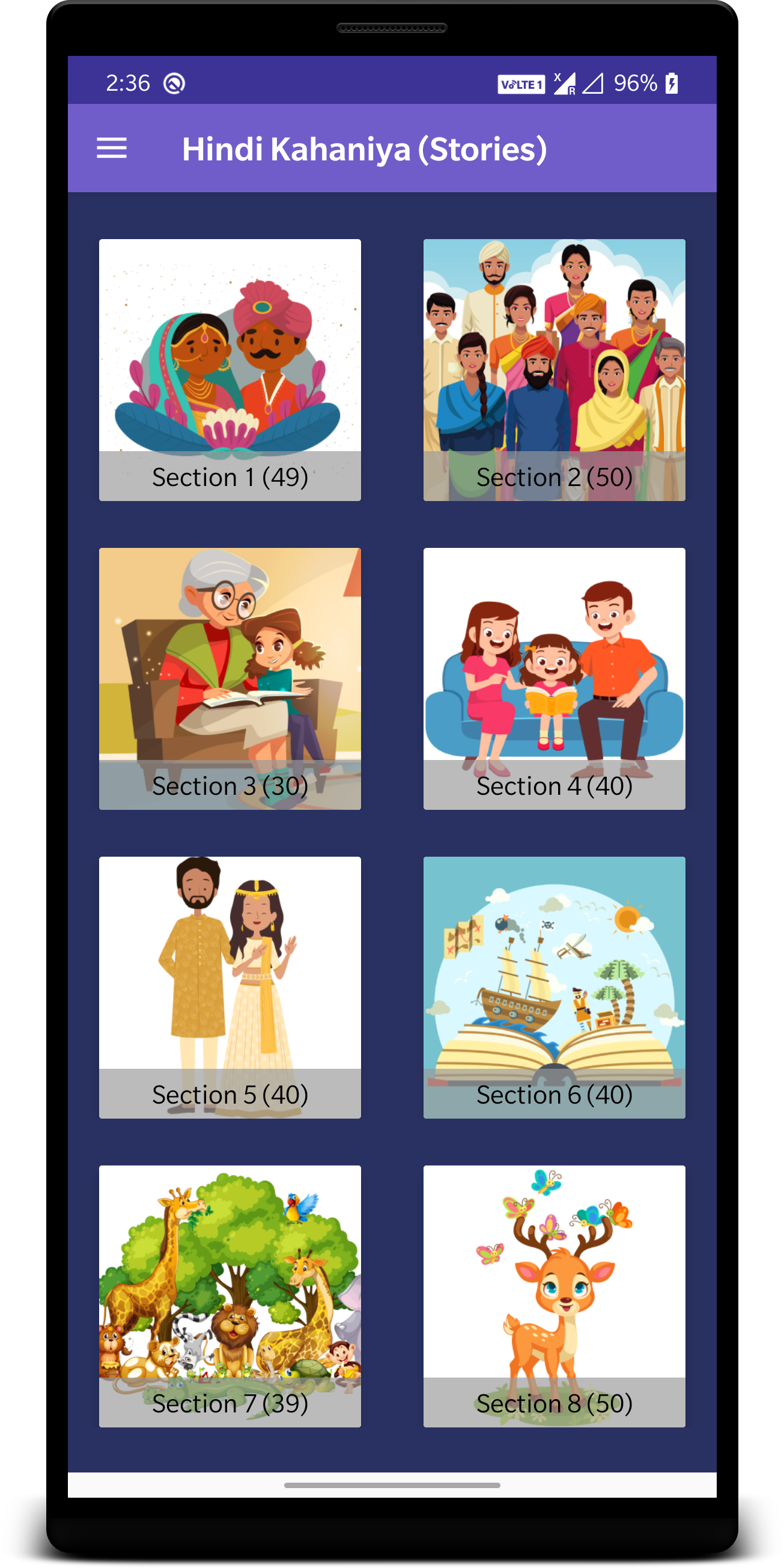
Task: Open Section 2 (50) stories
Action: (x=554, y=370)
